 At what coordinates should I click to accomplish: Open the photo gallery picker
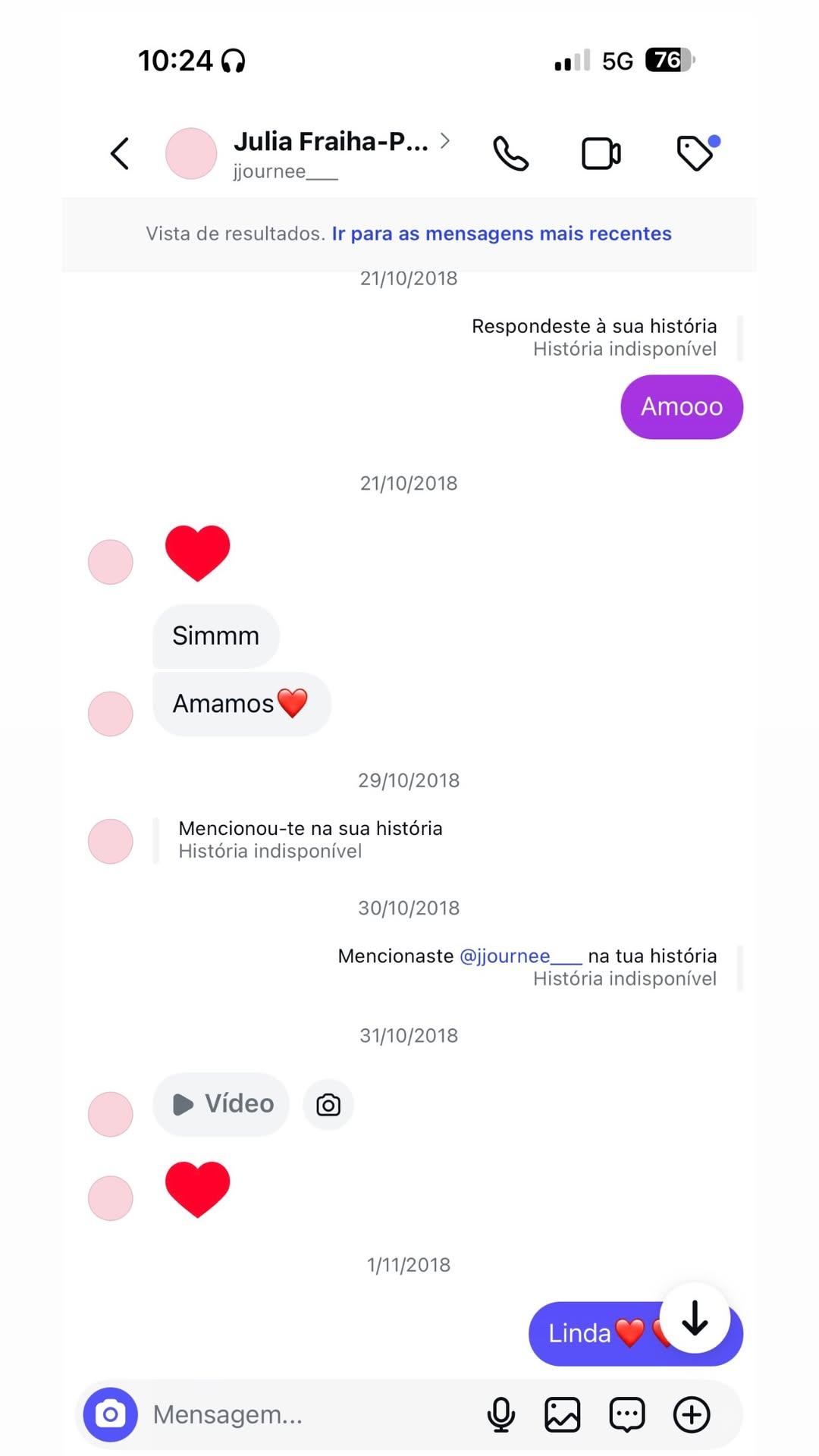point(563,1414)
